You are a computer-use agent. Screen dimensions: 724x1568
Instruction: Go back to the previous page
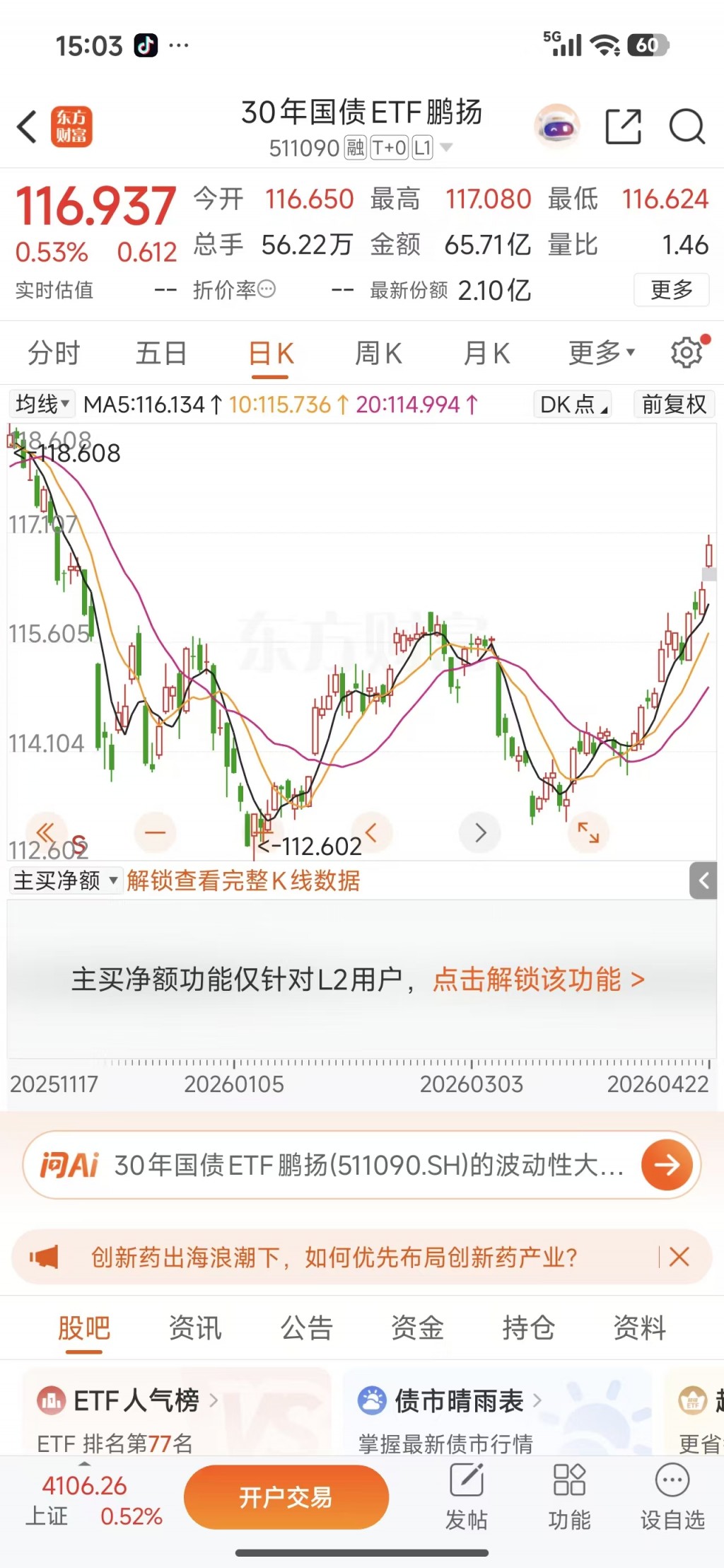27,127
